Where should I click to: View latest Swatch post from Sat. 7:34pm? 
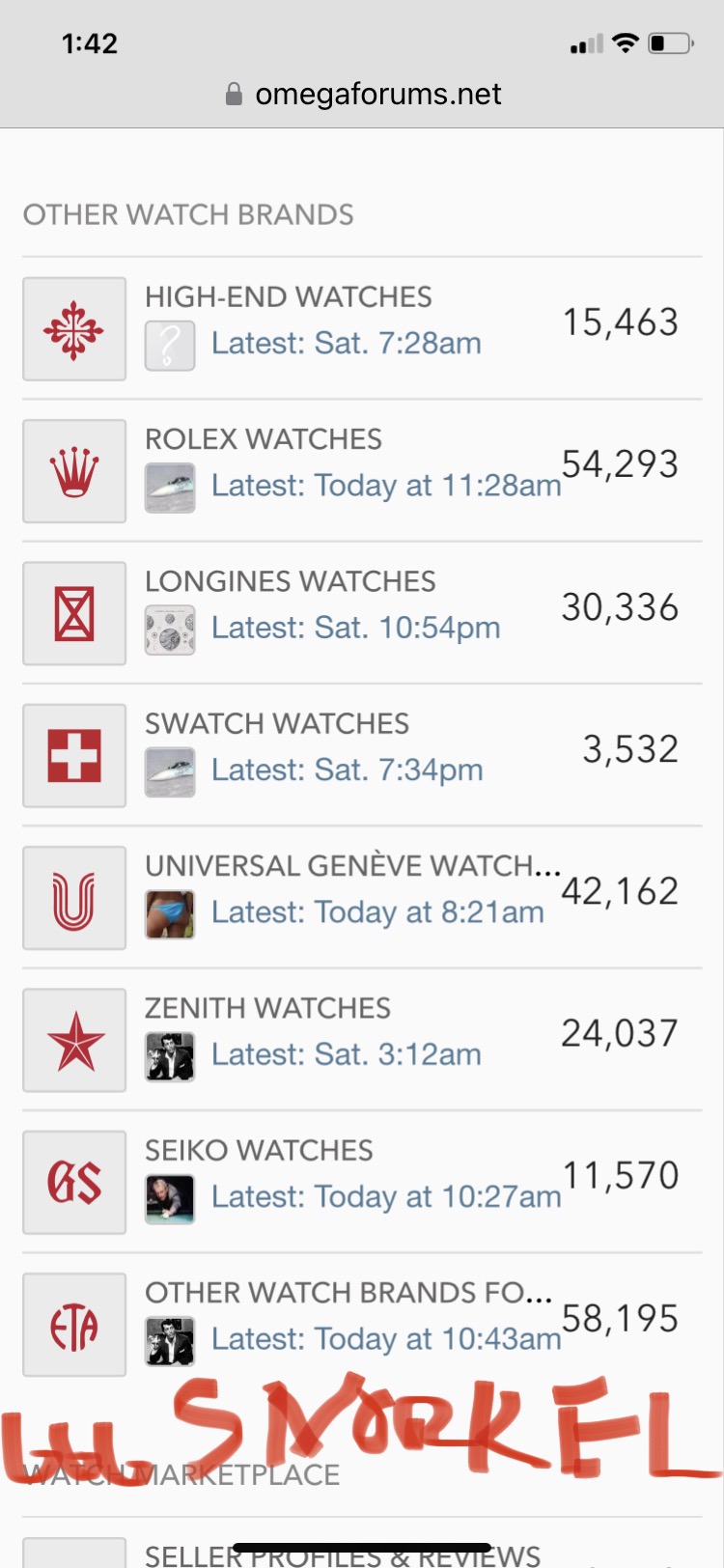coord(347,770)
